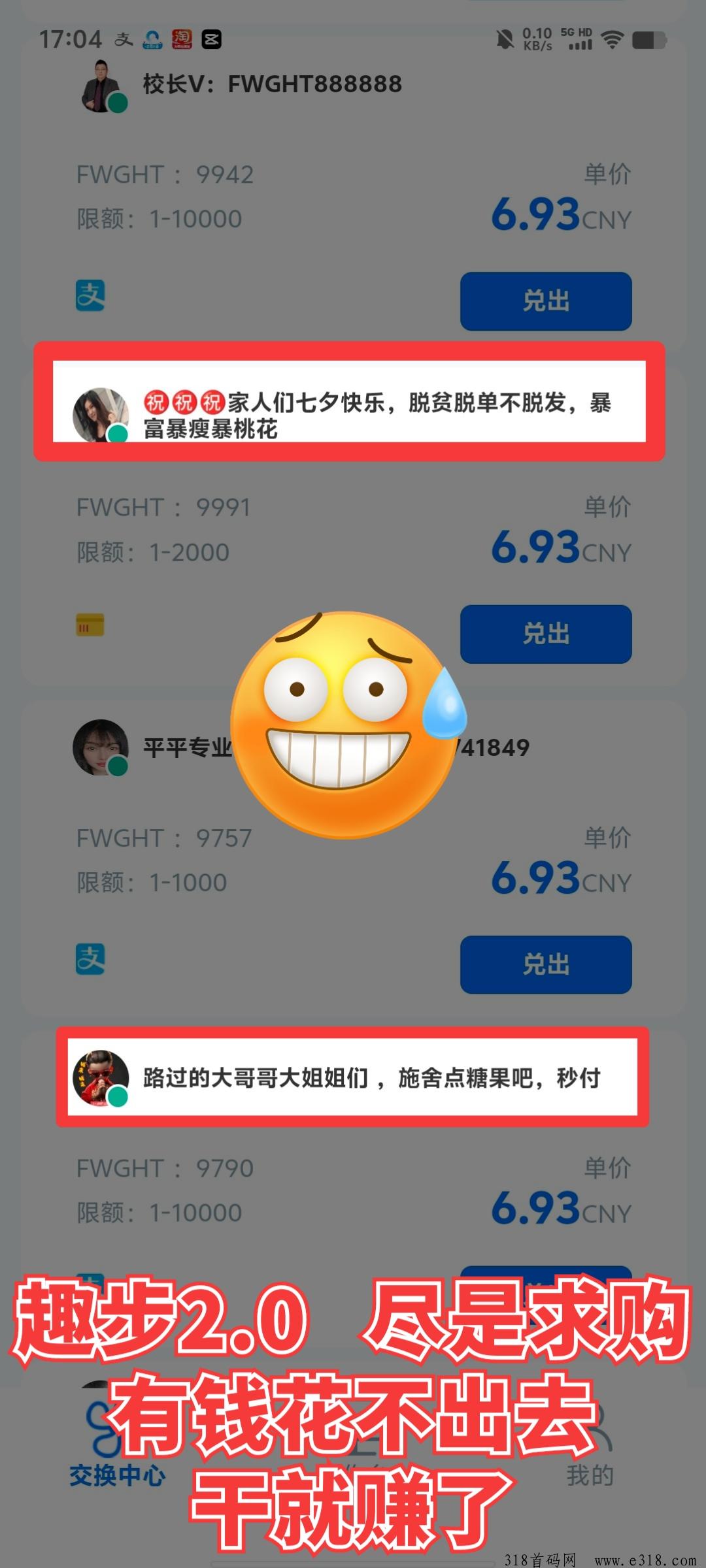
Task: Tap the home indicator bar at the bottom
Action: [353, 1560]
